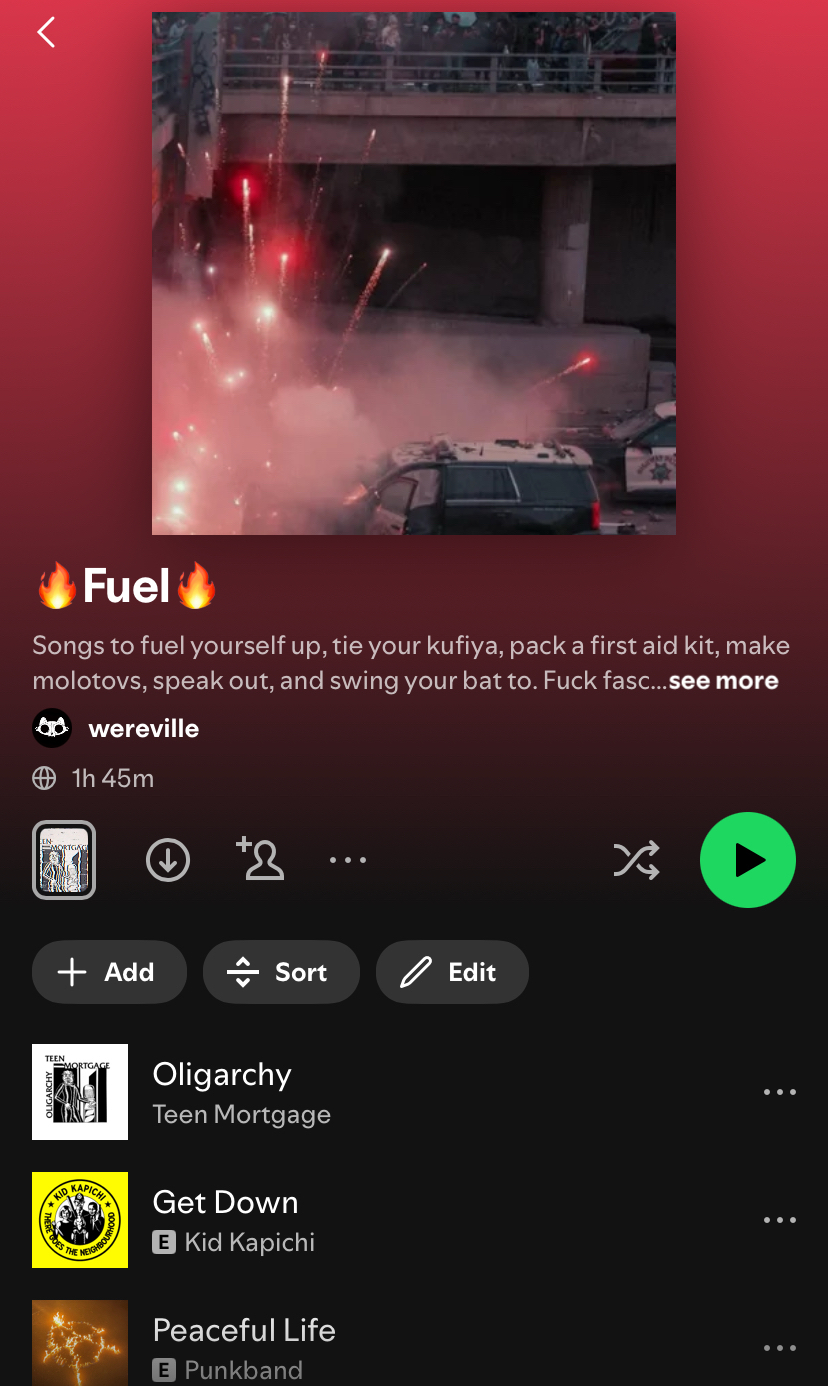Image resolution: width=828 pixels, height=1386 pixels.
Task: Add songs to this playlist
Action: (x=109, y=972)
